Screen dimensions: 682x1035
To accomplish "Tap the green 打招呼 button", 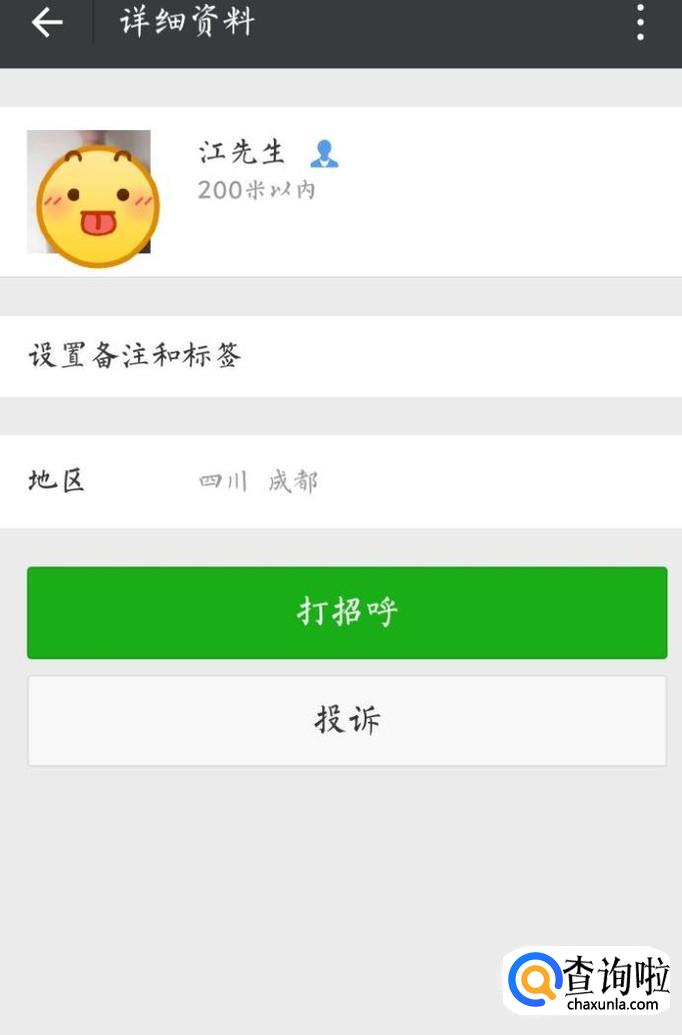I will pyautogui.click(x=347, y=612).
